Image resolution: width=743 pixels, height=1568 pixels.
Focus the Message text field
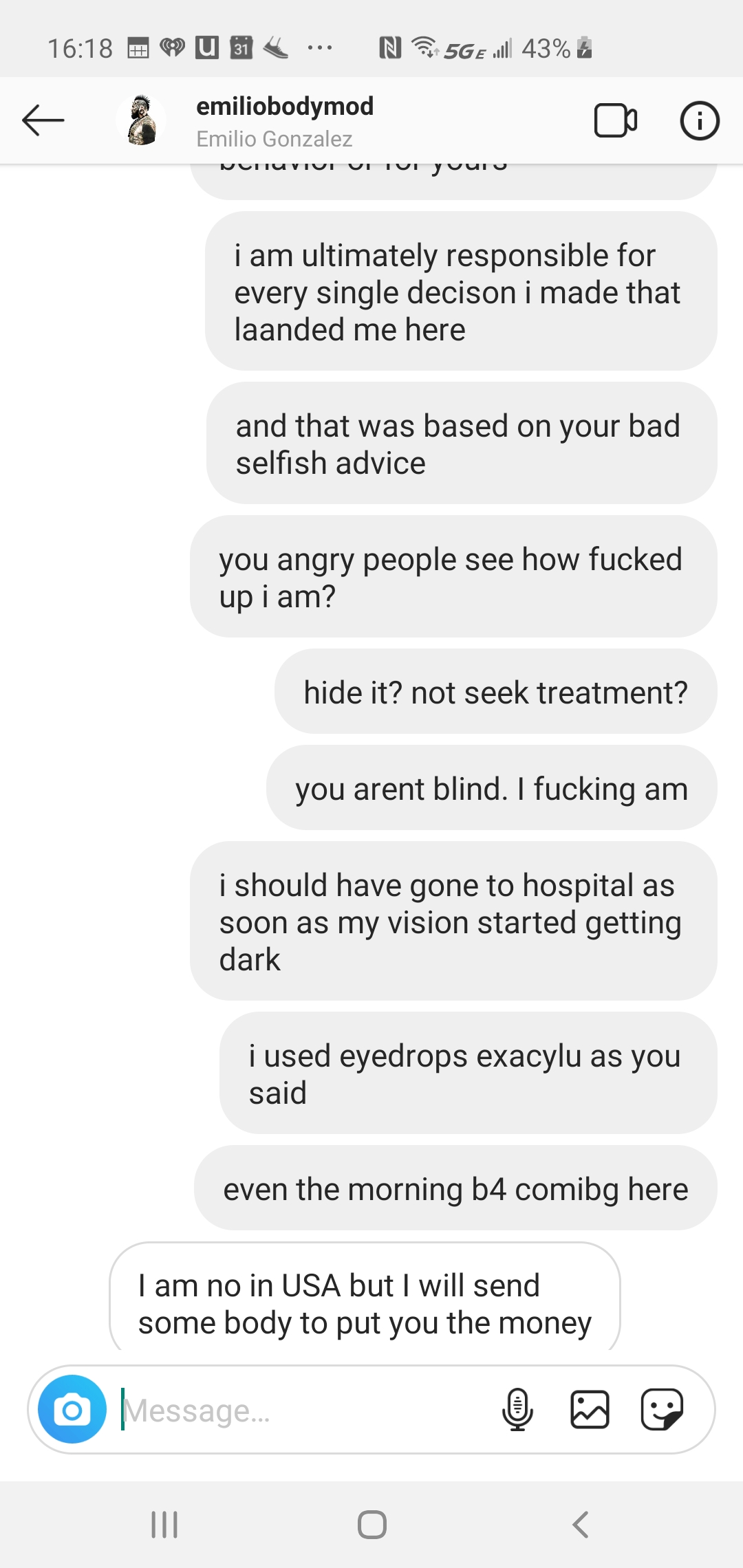click(303, 1411)
